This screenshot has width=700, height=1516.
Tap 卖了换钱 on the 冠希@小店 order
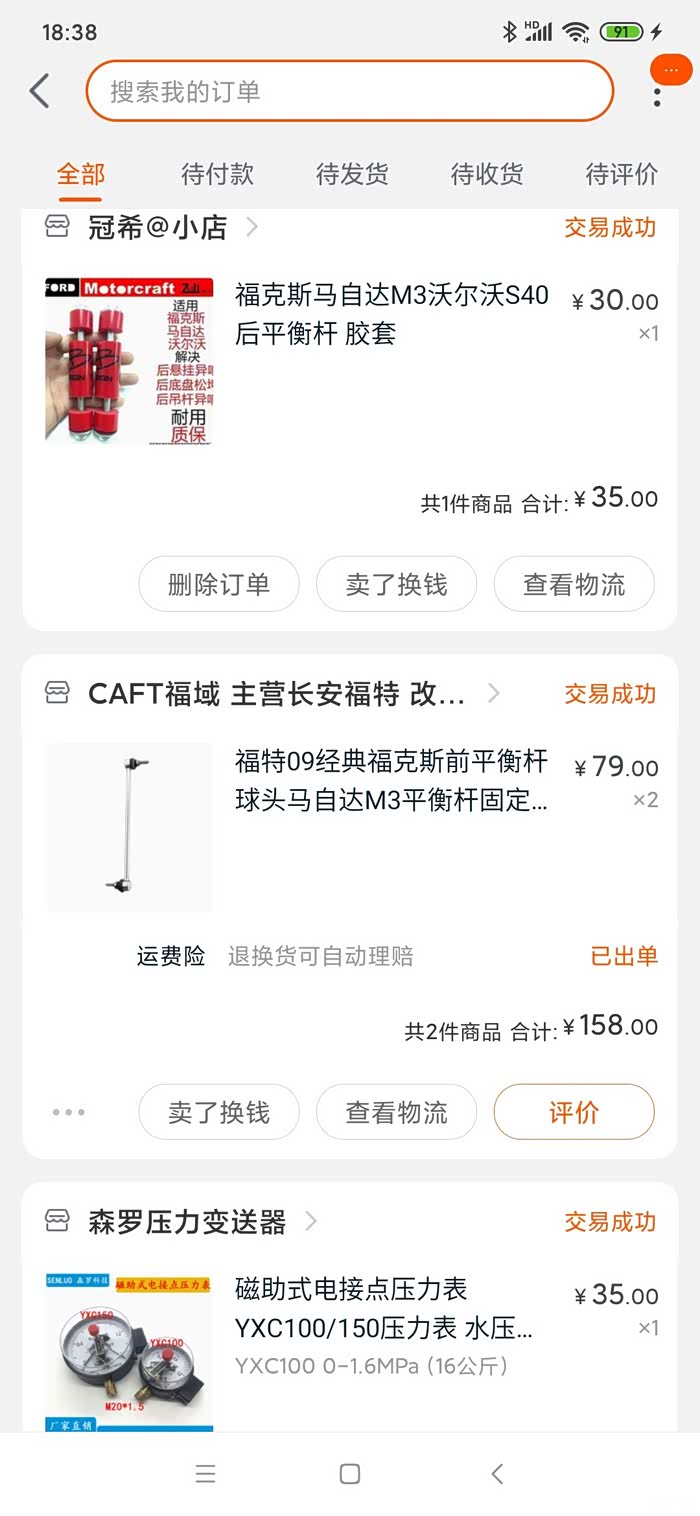[396, 584]
